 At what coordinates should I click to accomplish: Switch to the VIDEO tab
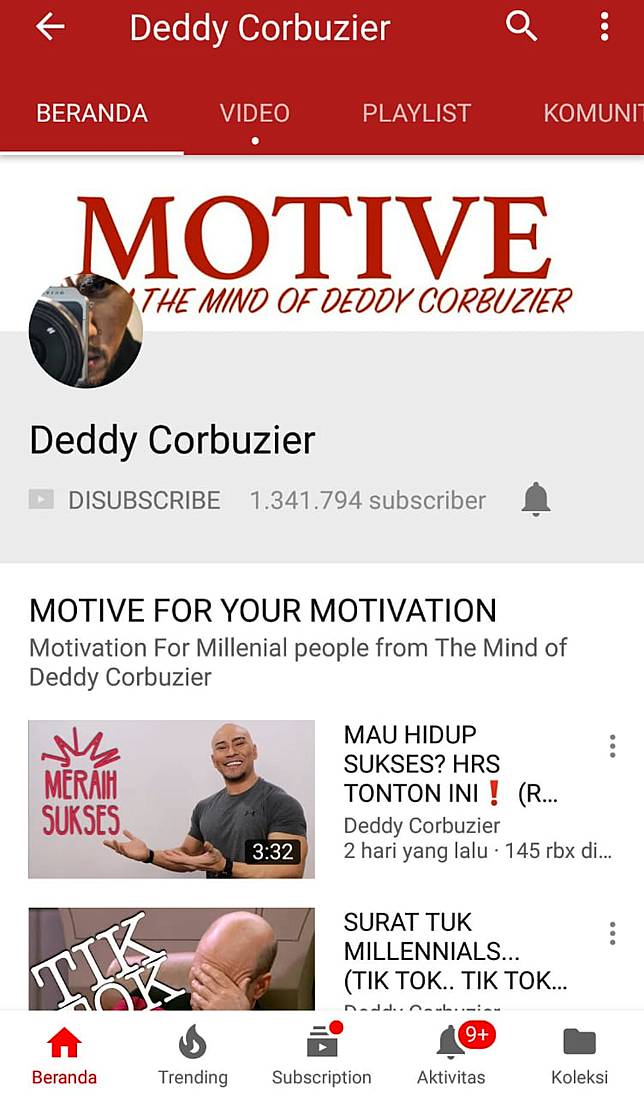(254, 113)
